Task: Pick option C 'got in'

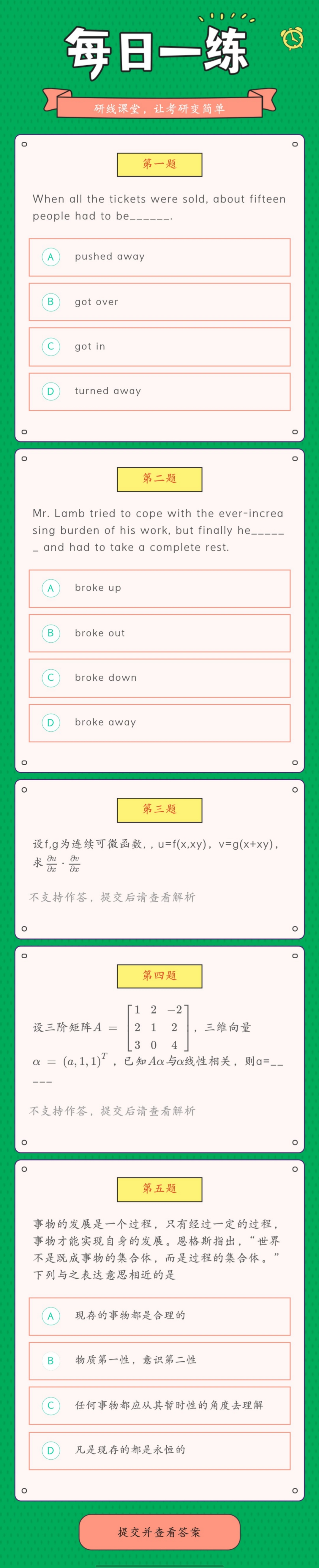Action: pos(159,346)
